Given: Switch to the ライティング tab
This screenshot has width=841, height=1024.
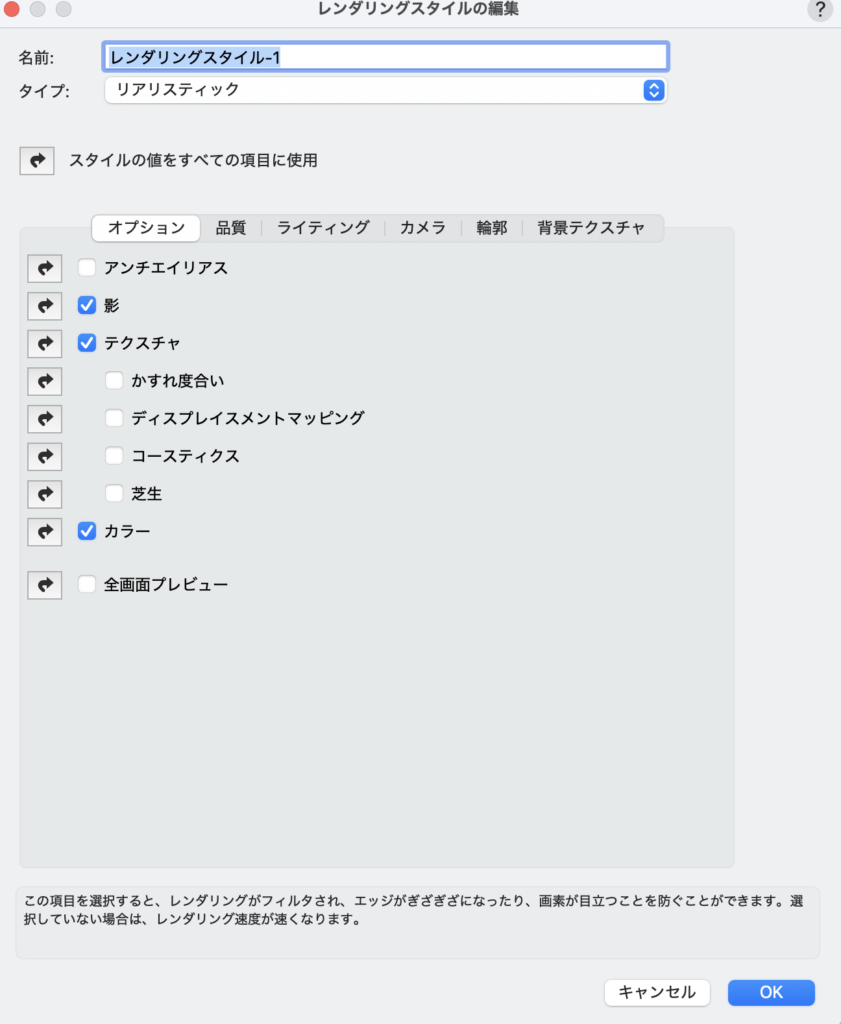Looking at the screenshot, I should [x=323, y=228].
